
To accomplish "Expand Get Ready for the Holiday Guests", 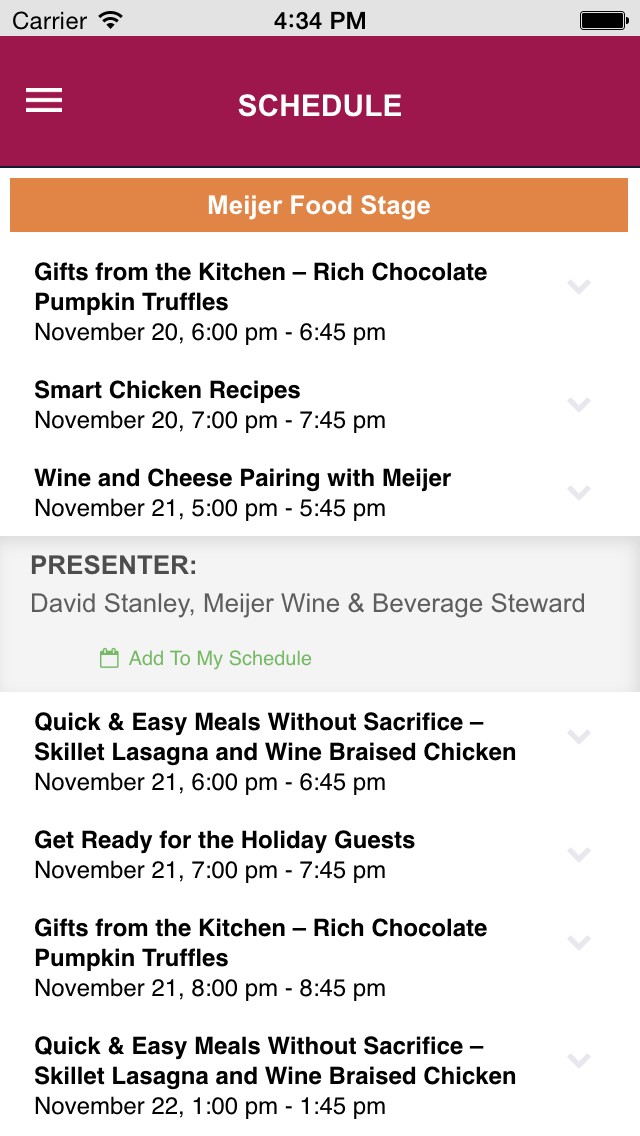I will tap(578, 854).
